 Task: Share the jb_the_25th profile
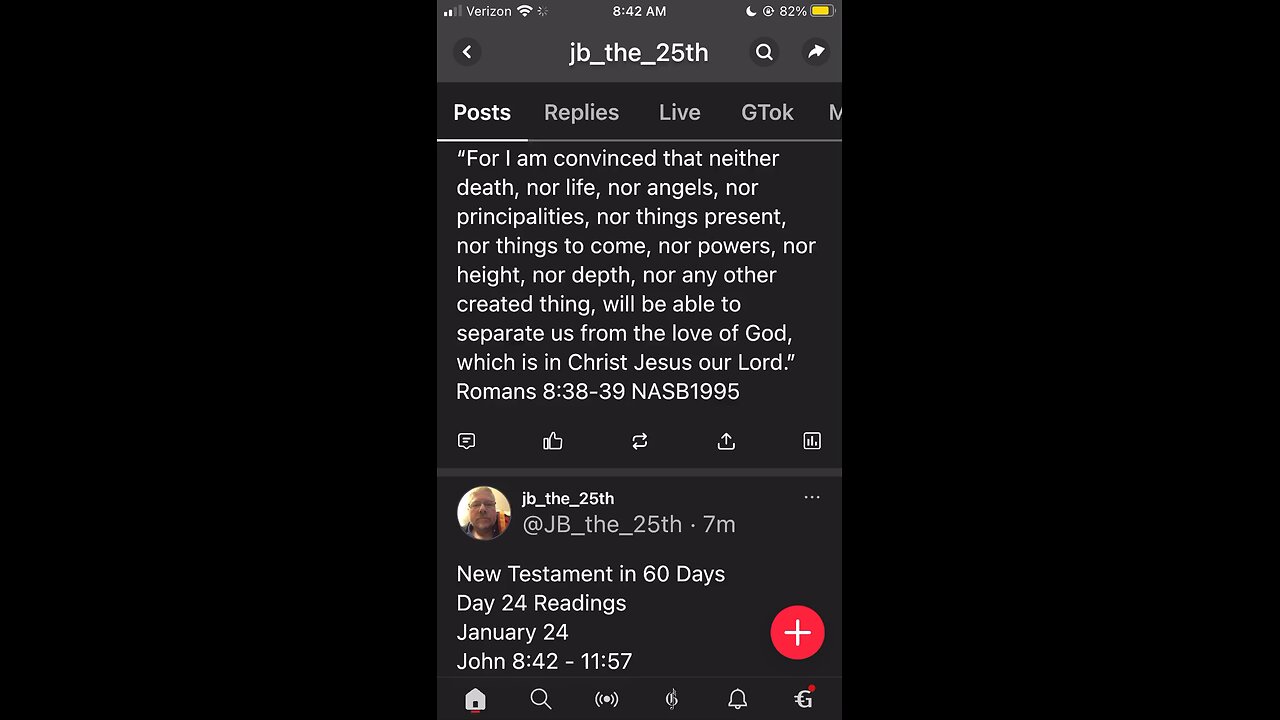click(816, 52)
